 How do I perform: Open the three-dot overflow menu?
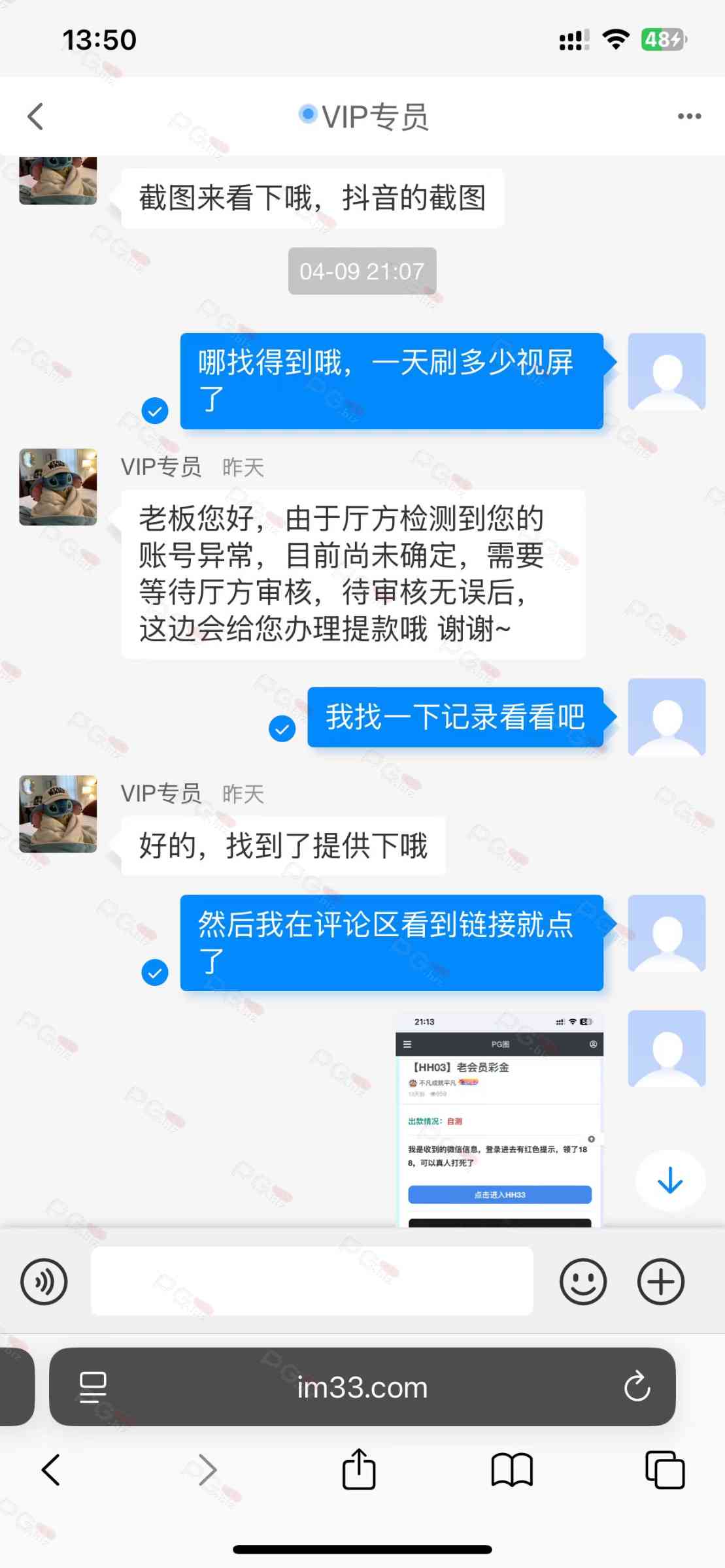click(x=689, y=117)
